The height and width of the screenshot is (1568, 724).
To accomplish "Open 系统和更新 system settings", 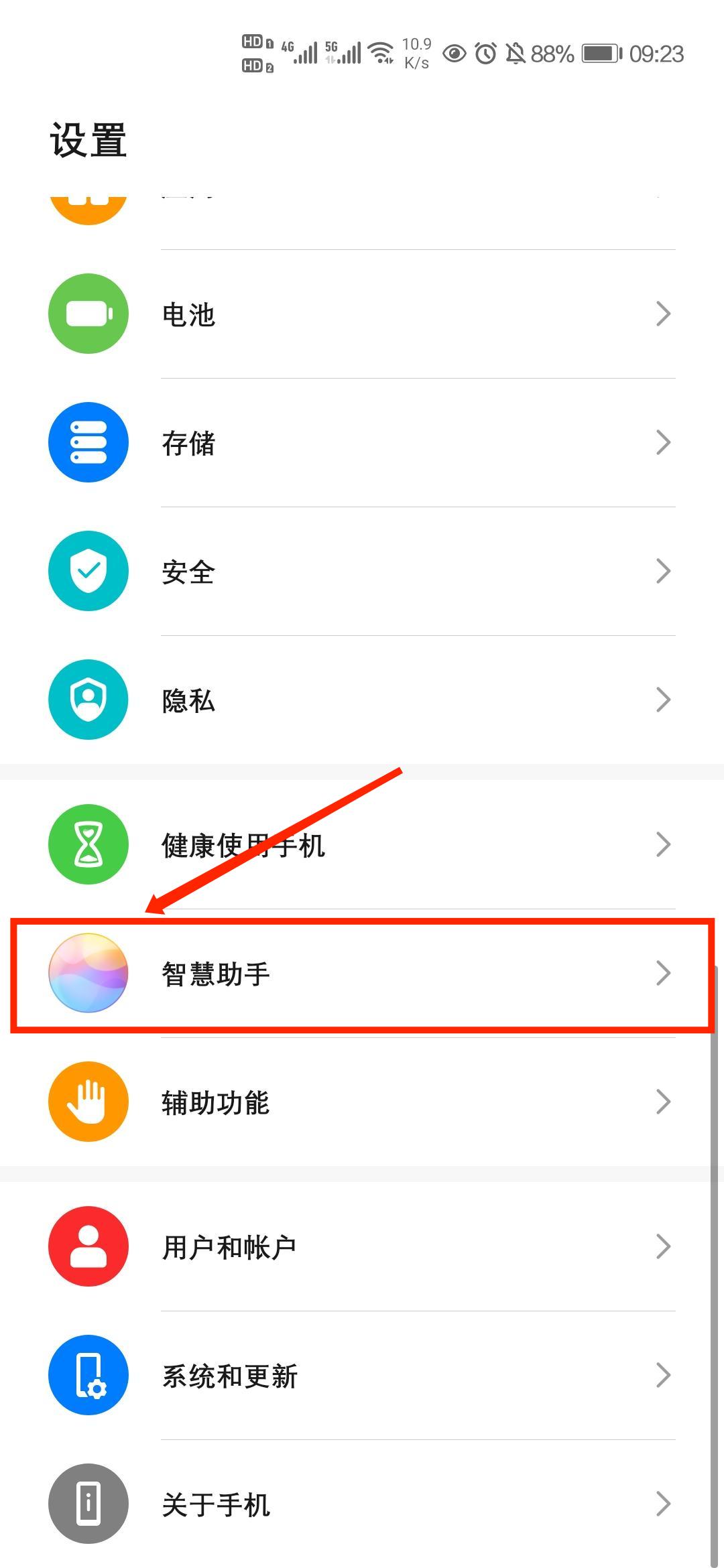I will 362,1375.
